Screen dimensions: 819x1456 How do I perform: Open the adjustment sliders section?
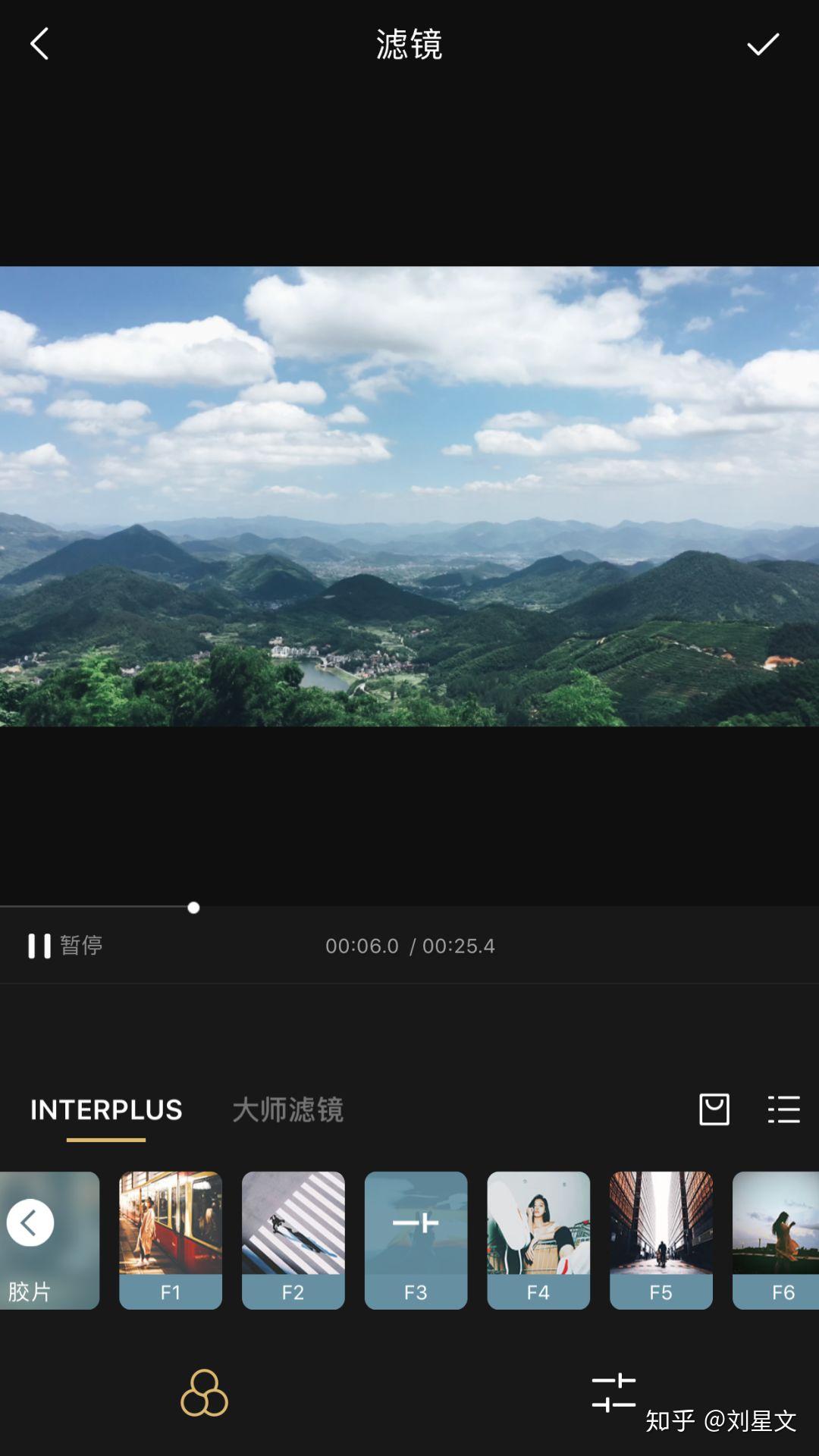[x=613, y=1392]
